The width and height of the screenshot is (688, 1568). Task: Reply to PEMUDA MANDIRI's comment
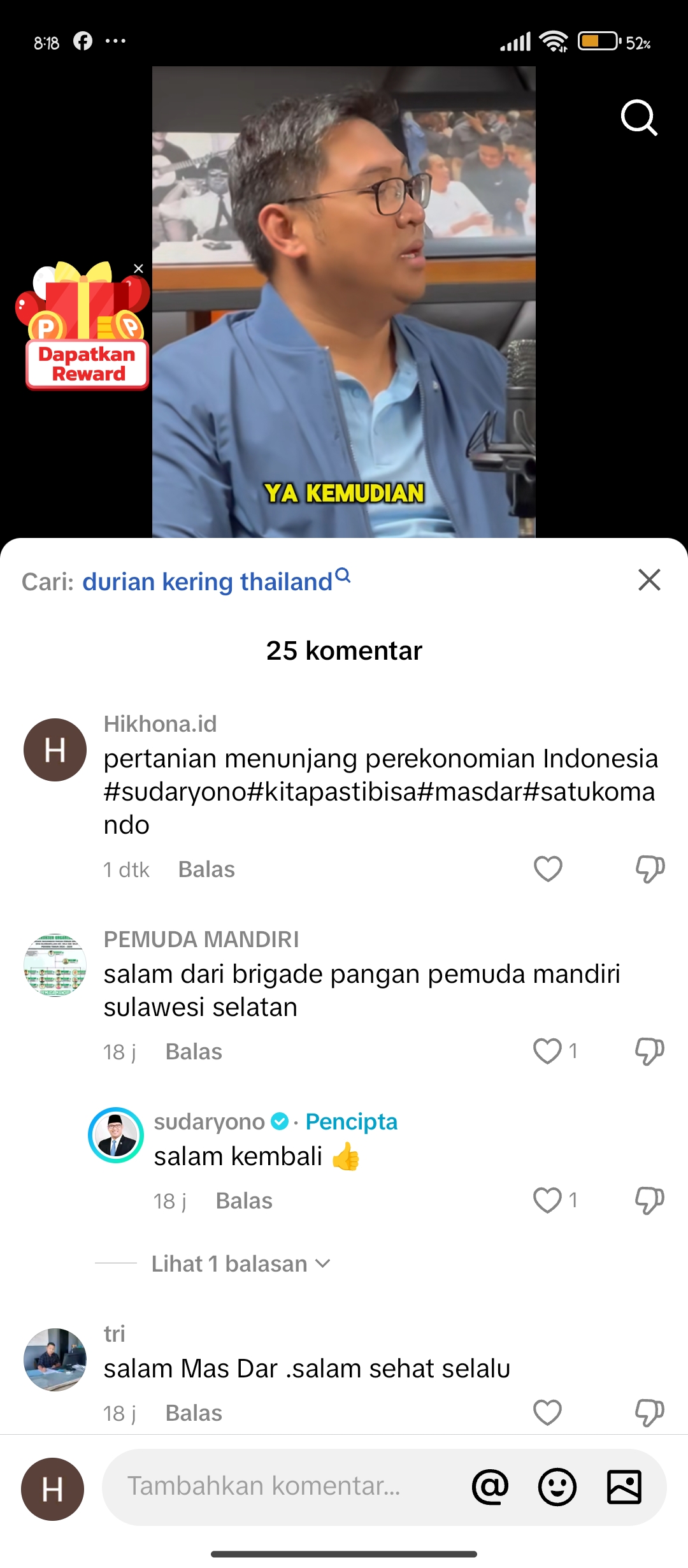(x=194, y=1052)
